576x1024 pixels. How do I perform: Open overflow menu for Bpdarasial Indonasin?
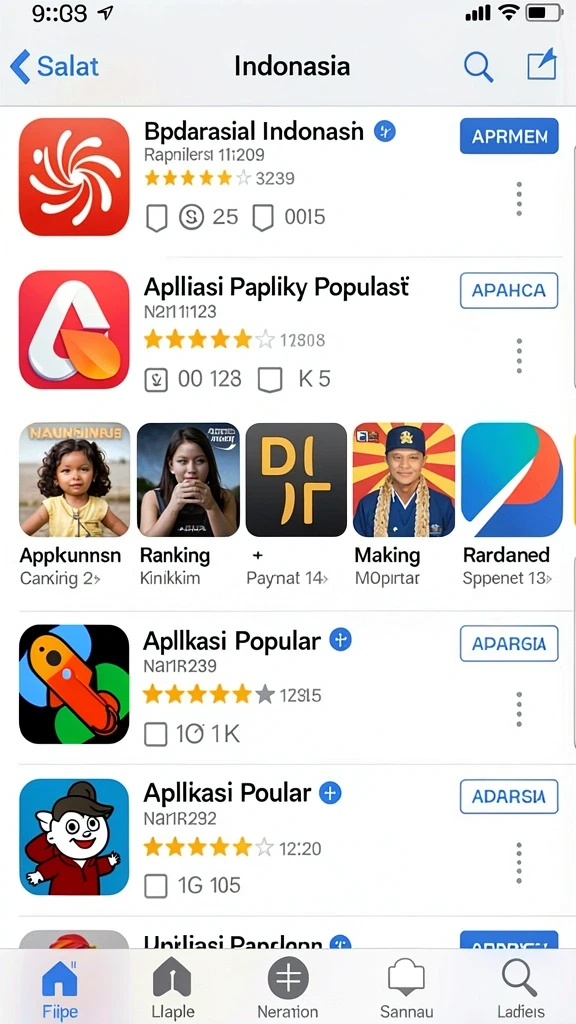[x=519, y=199]
